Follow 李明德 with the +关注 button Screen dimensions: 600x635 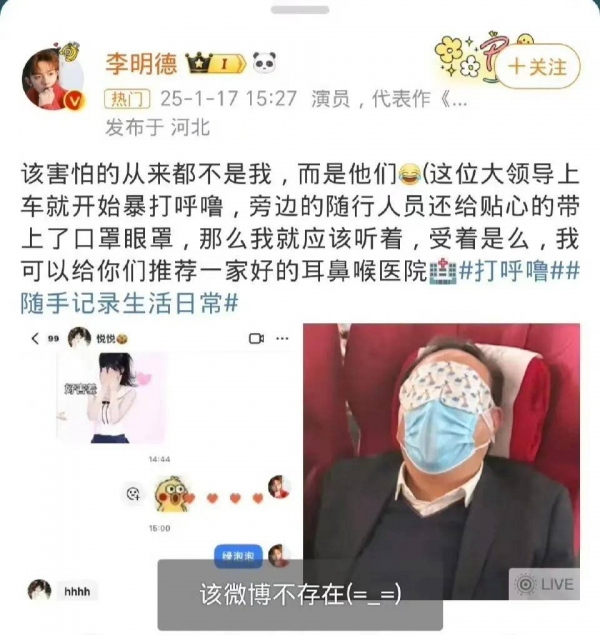(537, 67)
